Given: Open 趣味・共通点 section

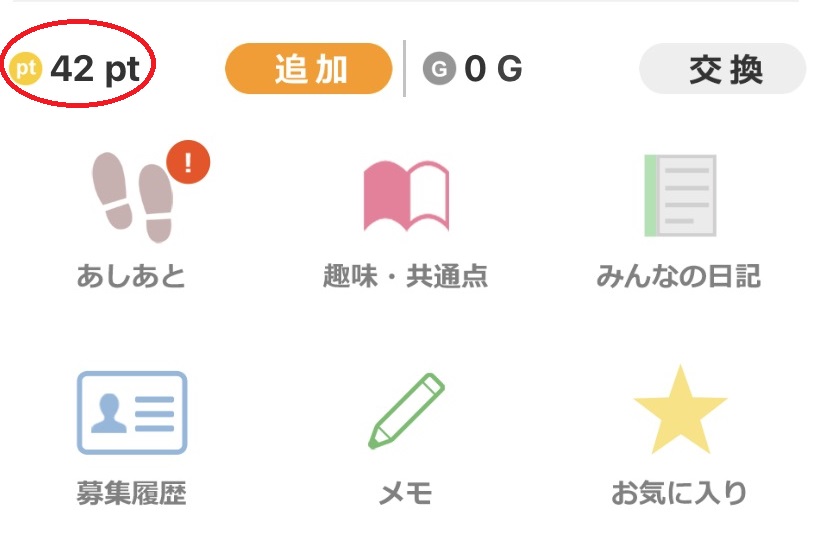Looking at the screenshot, I should 405,215.
